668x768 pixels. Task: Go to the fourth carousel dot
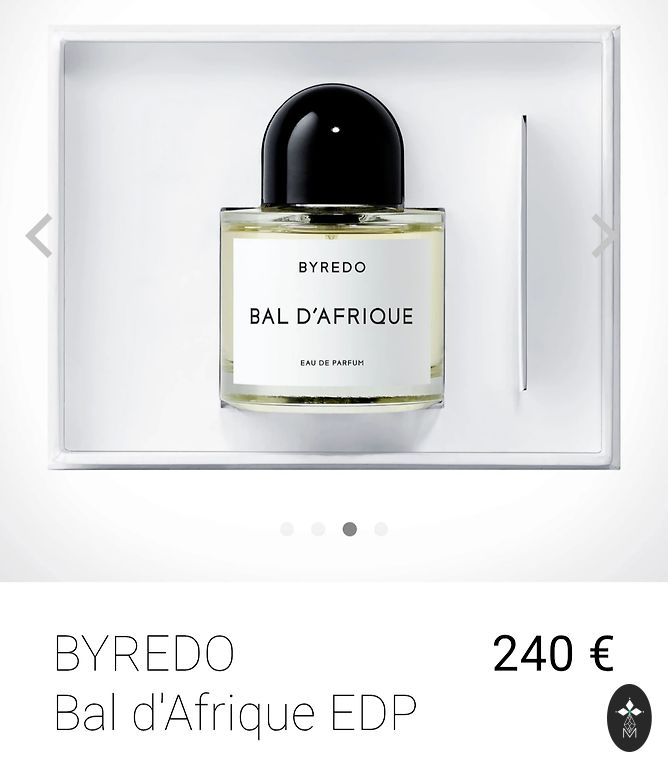tap(381, 529)
